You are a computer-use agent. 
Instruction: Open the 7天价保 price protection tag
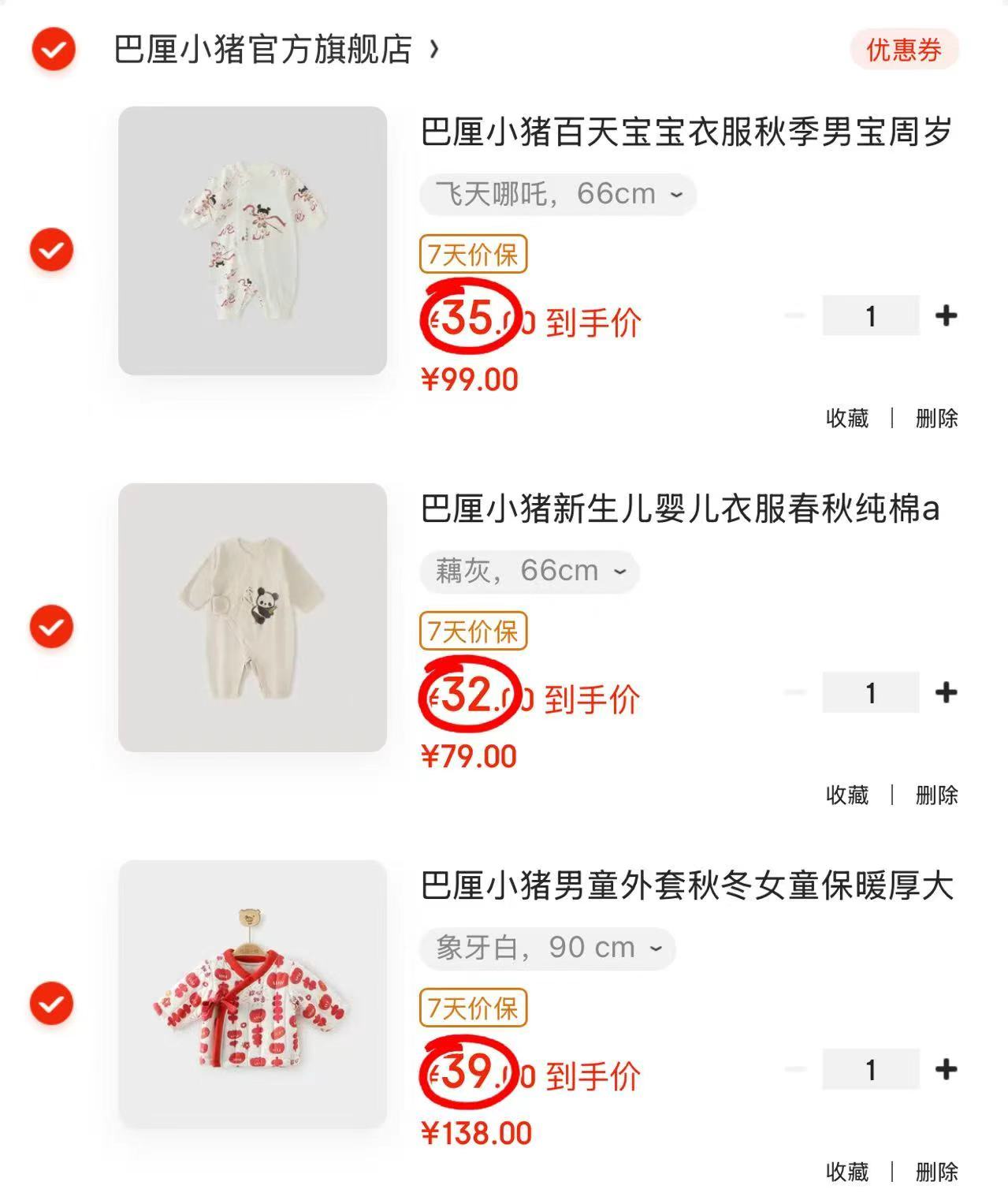tap(474, 254)
